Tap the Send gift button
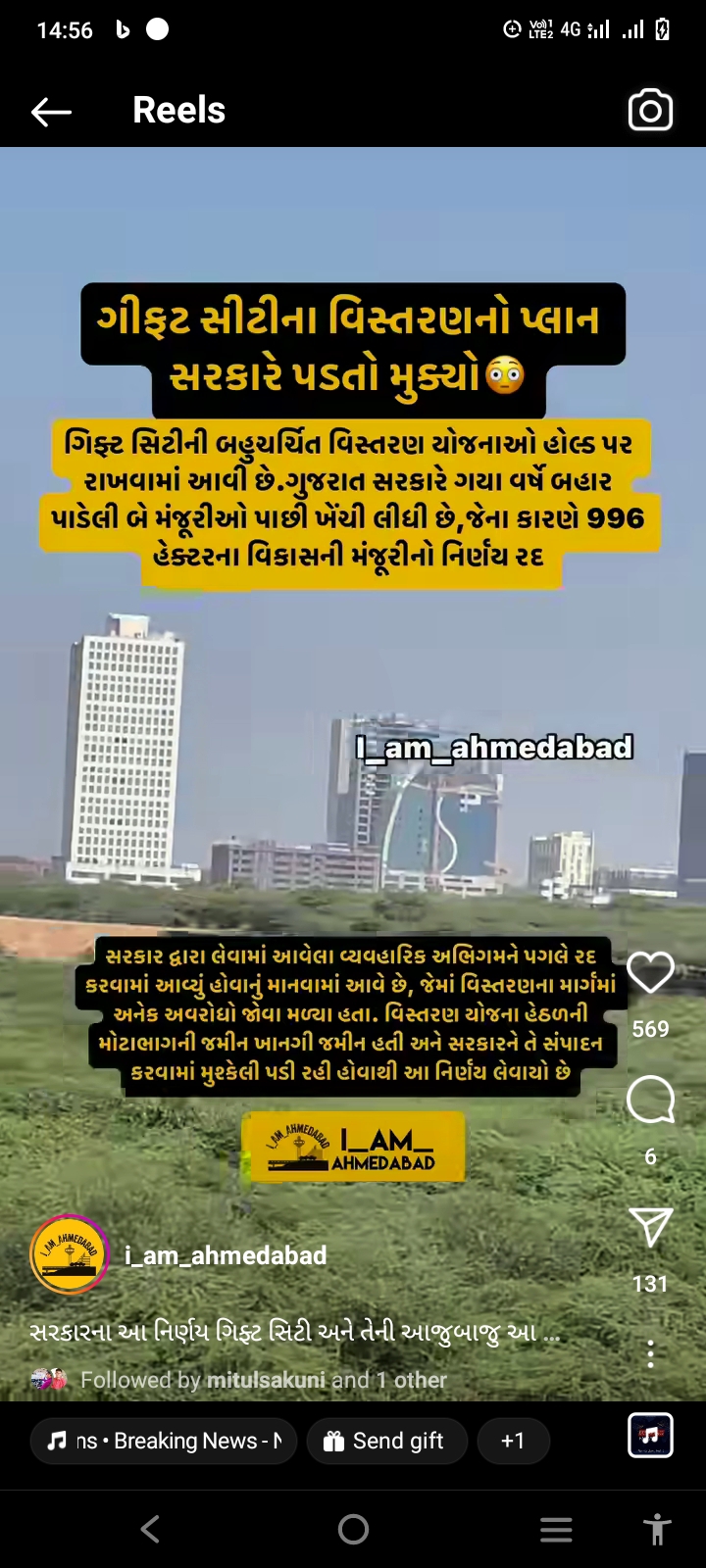This screenshot has width=706, height=1568. (x=384, y=1441)
